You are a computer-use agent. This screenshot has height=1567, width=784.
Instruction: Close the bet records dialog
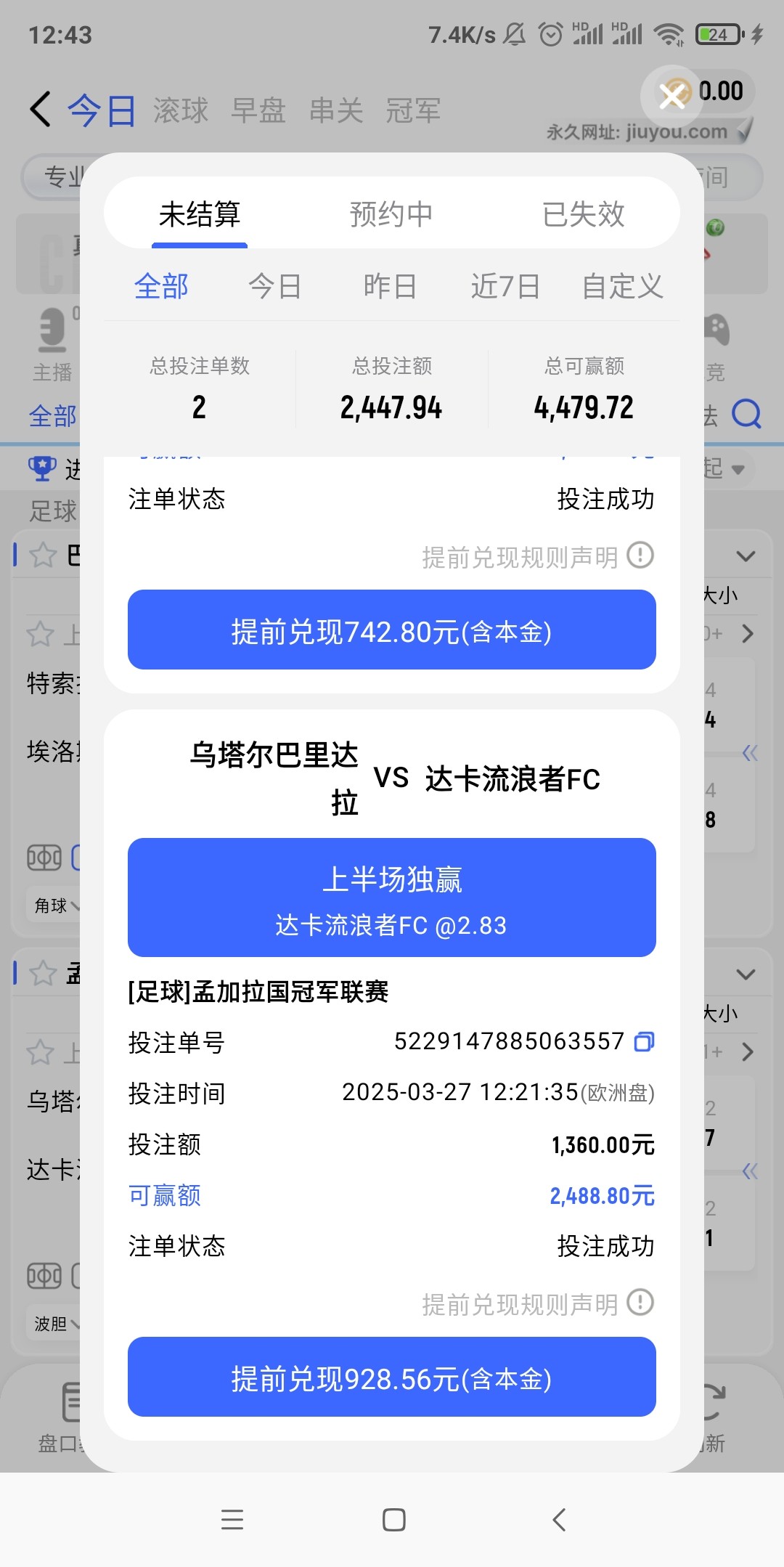point(673,95)
